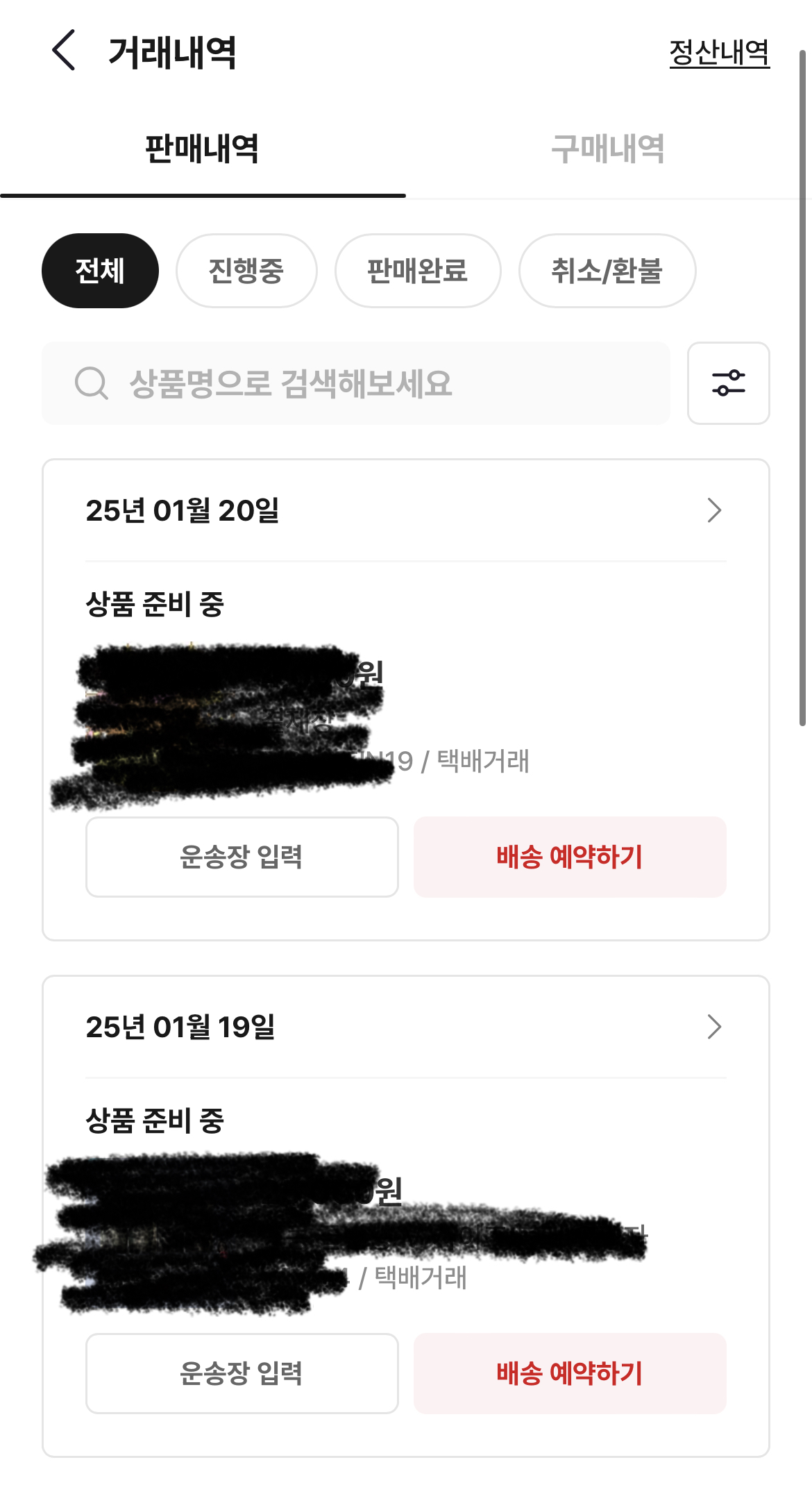Show only 판매완료 transactions
The width and height of the screenshot is (812, 1485).
pyautogui.click(x=417, y=271)
